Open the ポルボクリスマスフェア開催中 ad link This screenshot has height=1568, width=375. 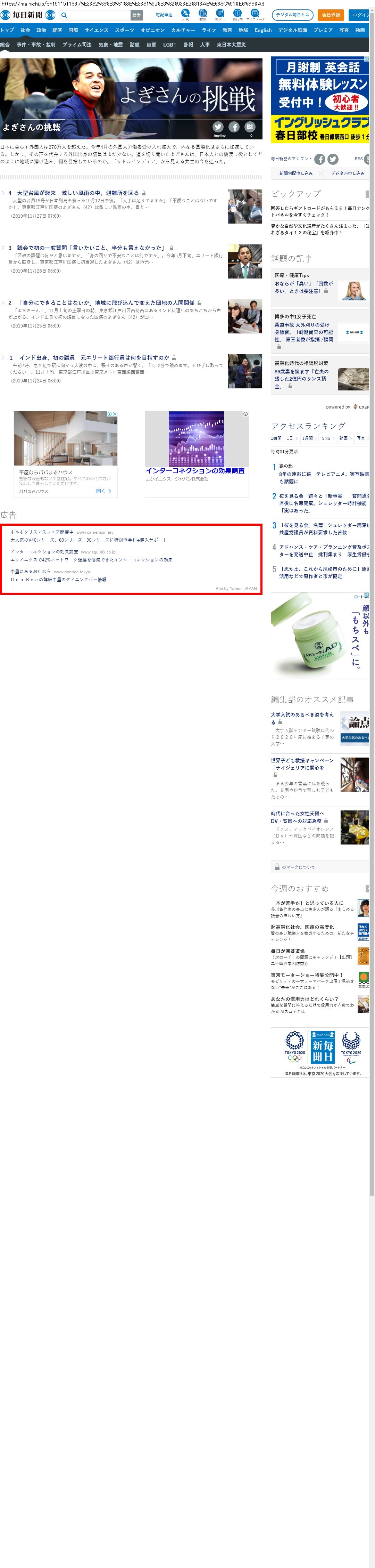click(x=42, y=532)
